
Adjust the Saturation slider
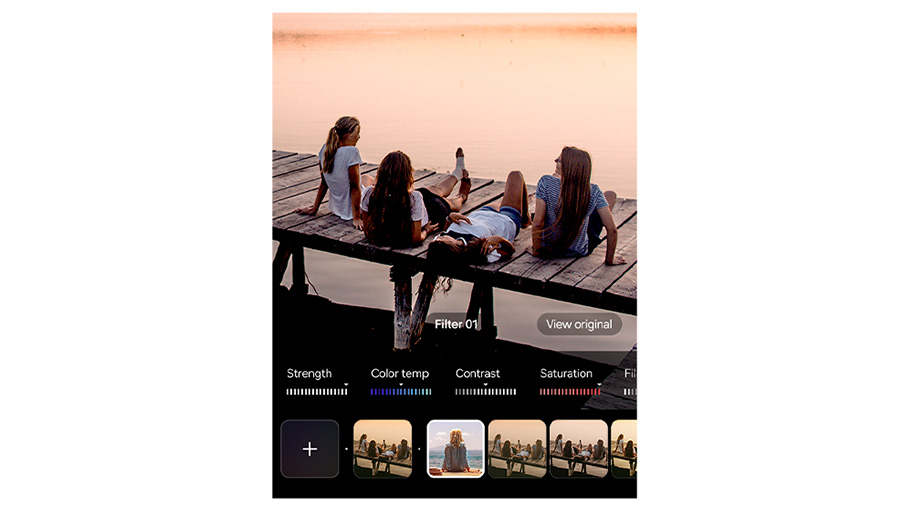pyautogui.click(x=570, y=391)
